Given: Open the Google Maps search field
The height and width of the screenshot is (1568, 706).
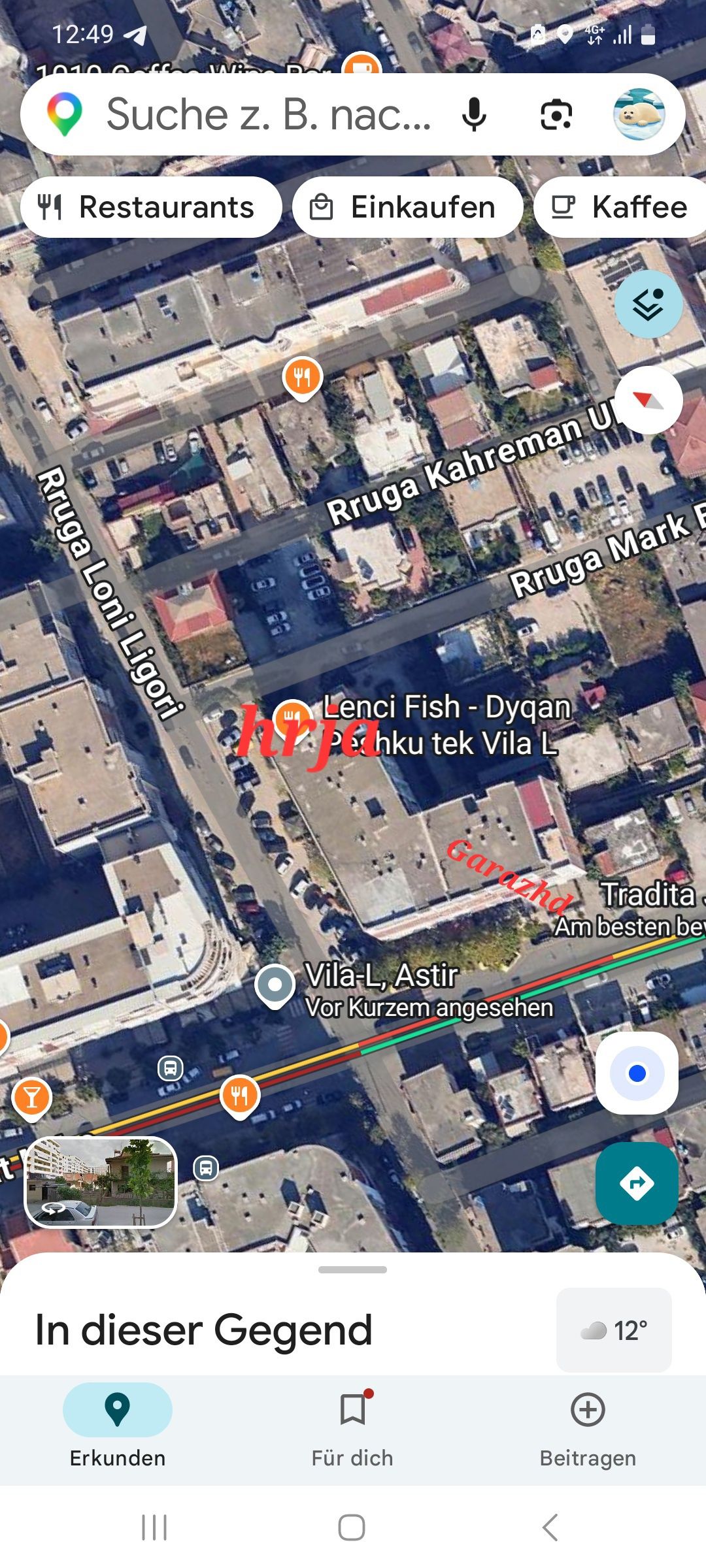Looking at the screenshot, I should [268, 115].
